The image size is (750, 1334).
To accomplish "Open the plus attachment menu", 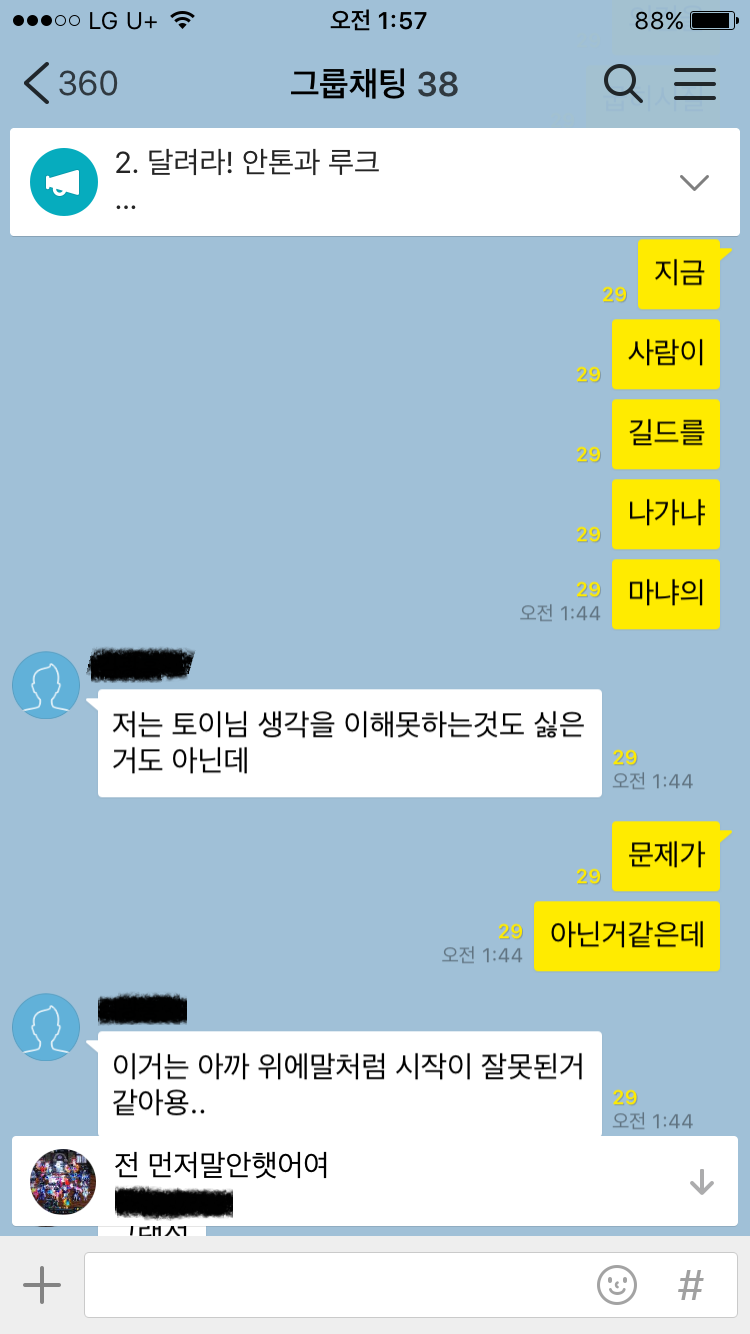I will pos(42,1284).
